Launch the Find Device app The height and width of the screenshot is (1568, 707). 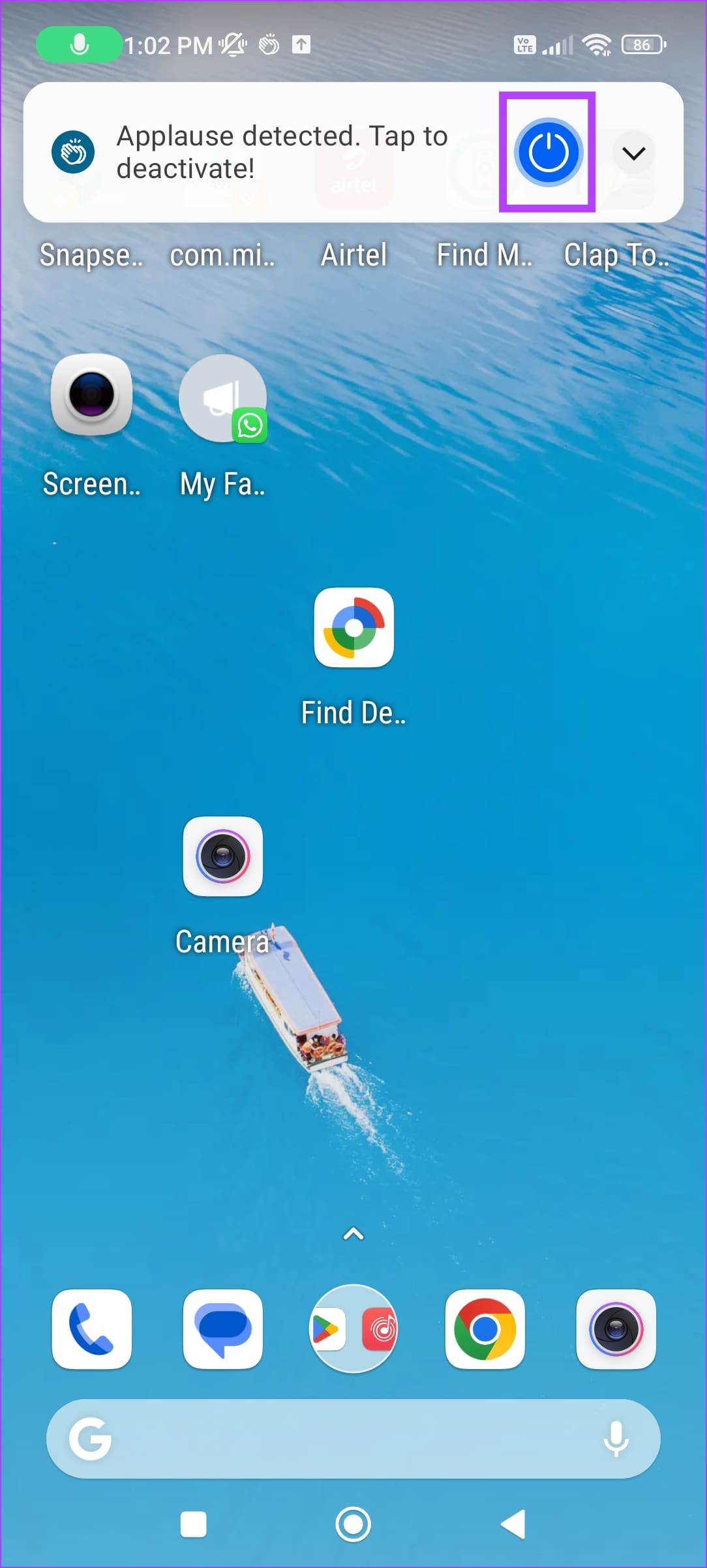pos(353,627)
